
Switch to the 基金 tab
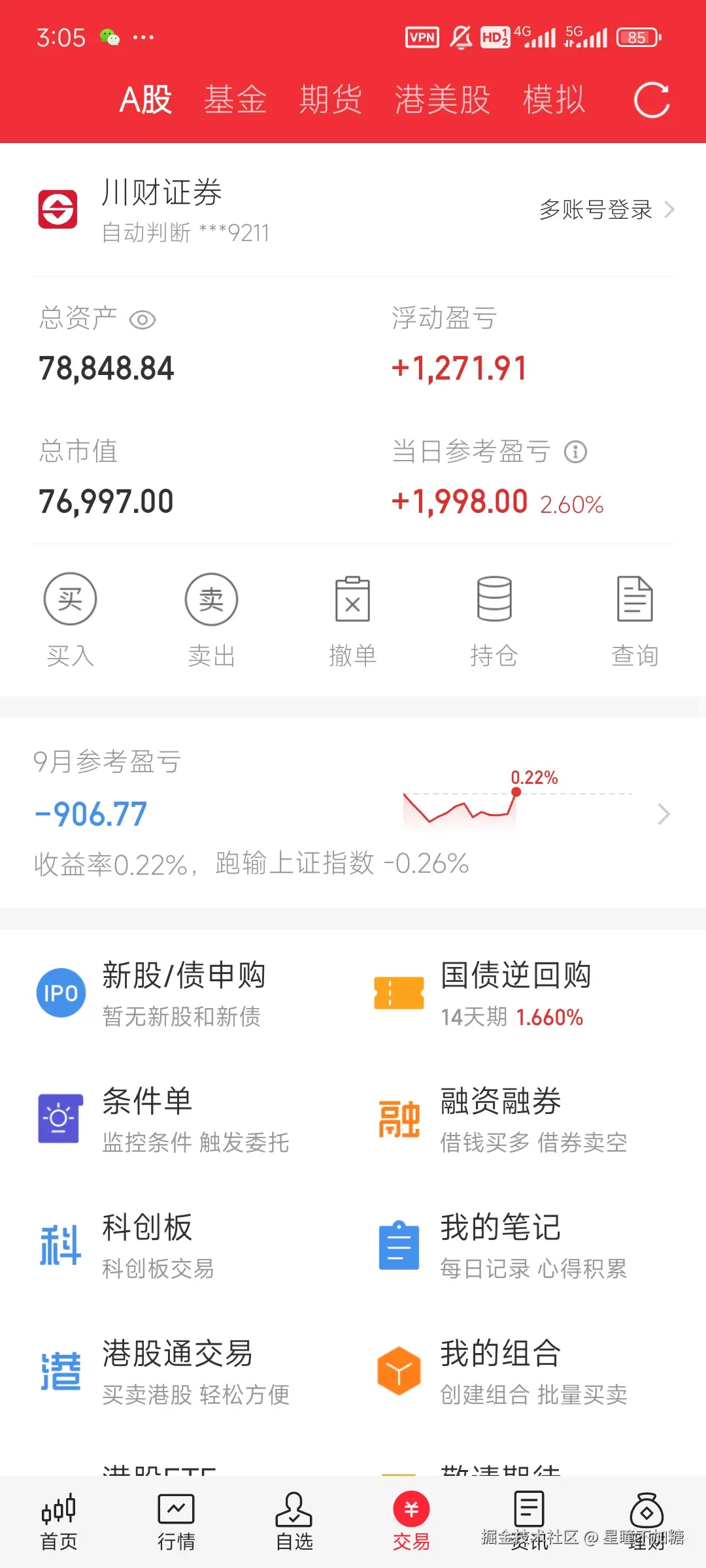pyautogui.click(x=235, y=98)
